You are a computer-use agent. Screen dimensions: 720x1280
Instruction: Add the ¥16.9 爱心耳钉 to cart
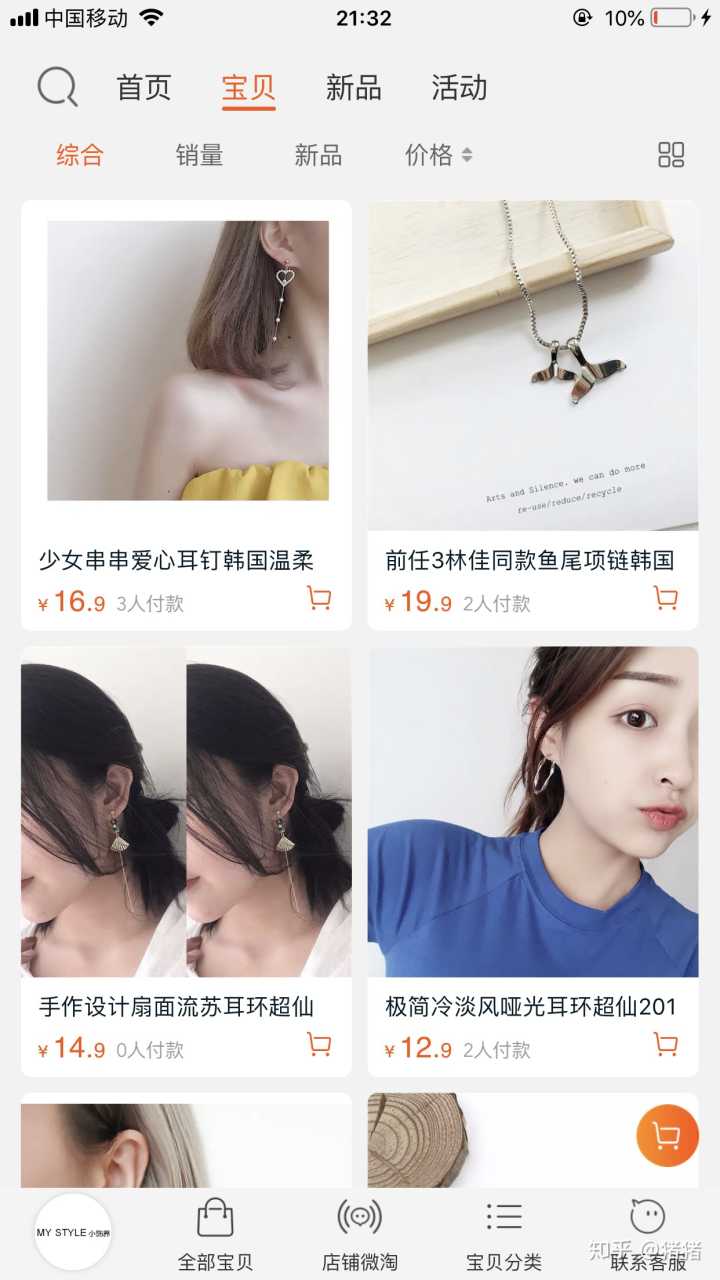tap(319, 599)
